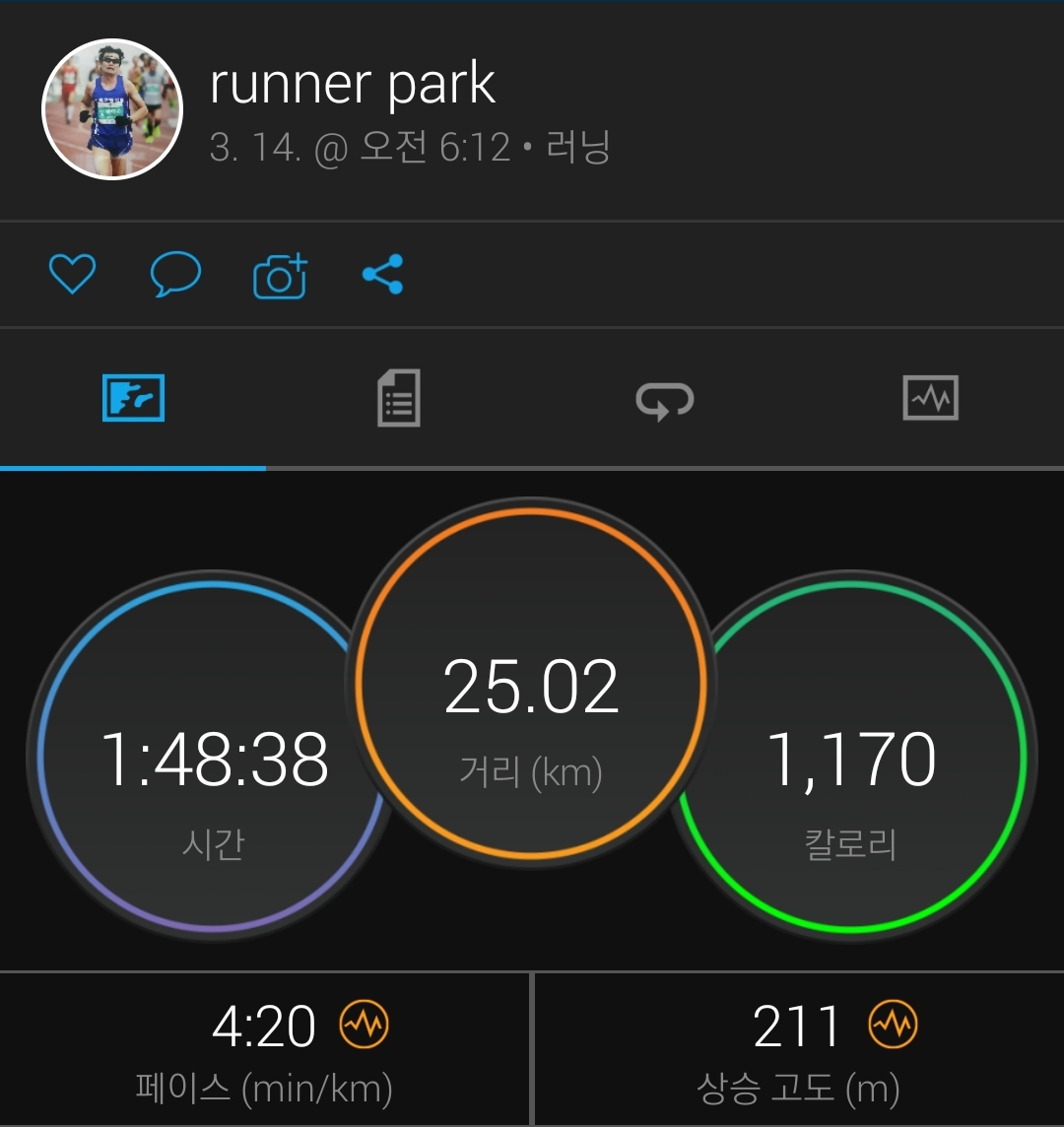This screenshot has width=1064, height=1127.
Task: Add a photo with camera icon
Action: (281, 276)
